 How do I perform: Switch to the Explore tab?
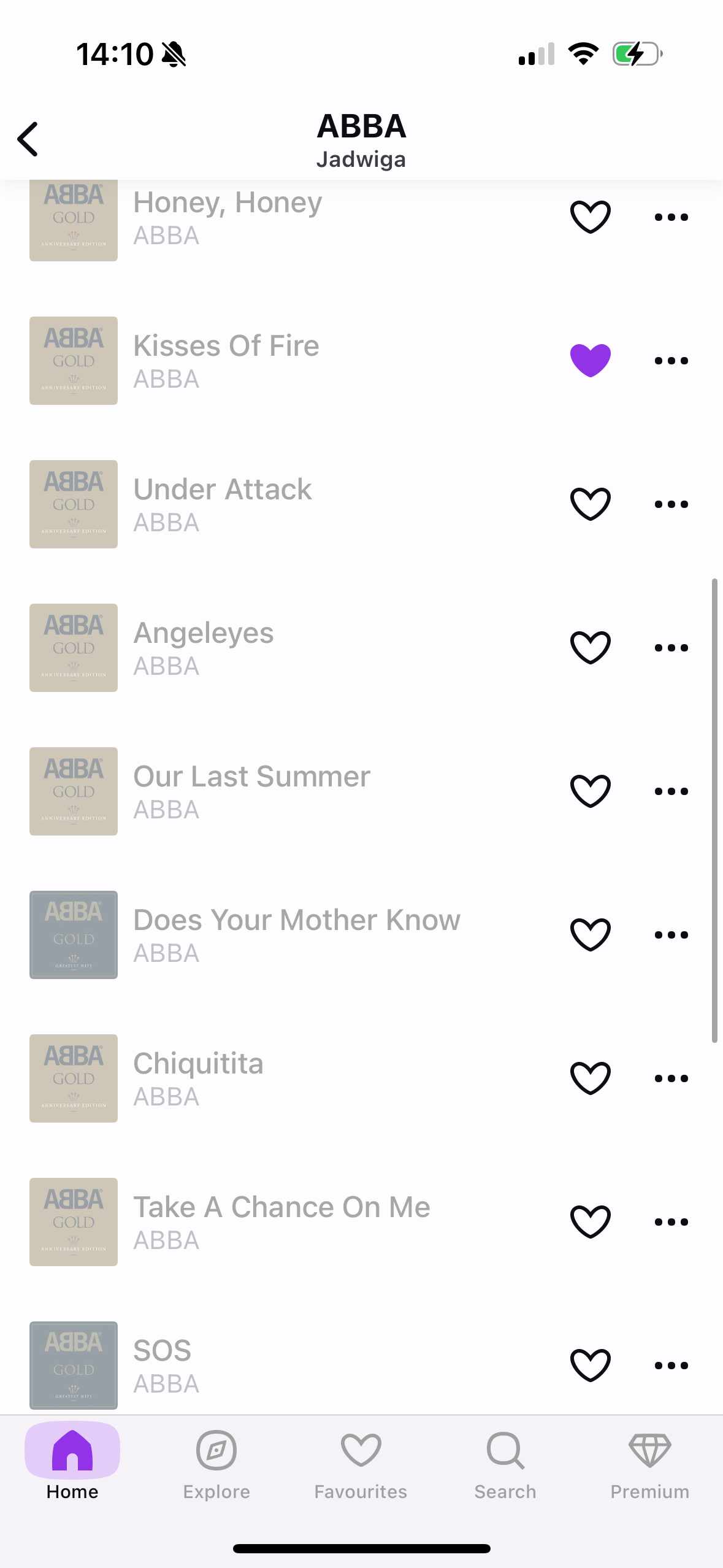pyautogui.click(x=216, y=1465)
